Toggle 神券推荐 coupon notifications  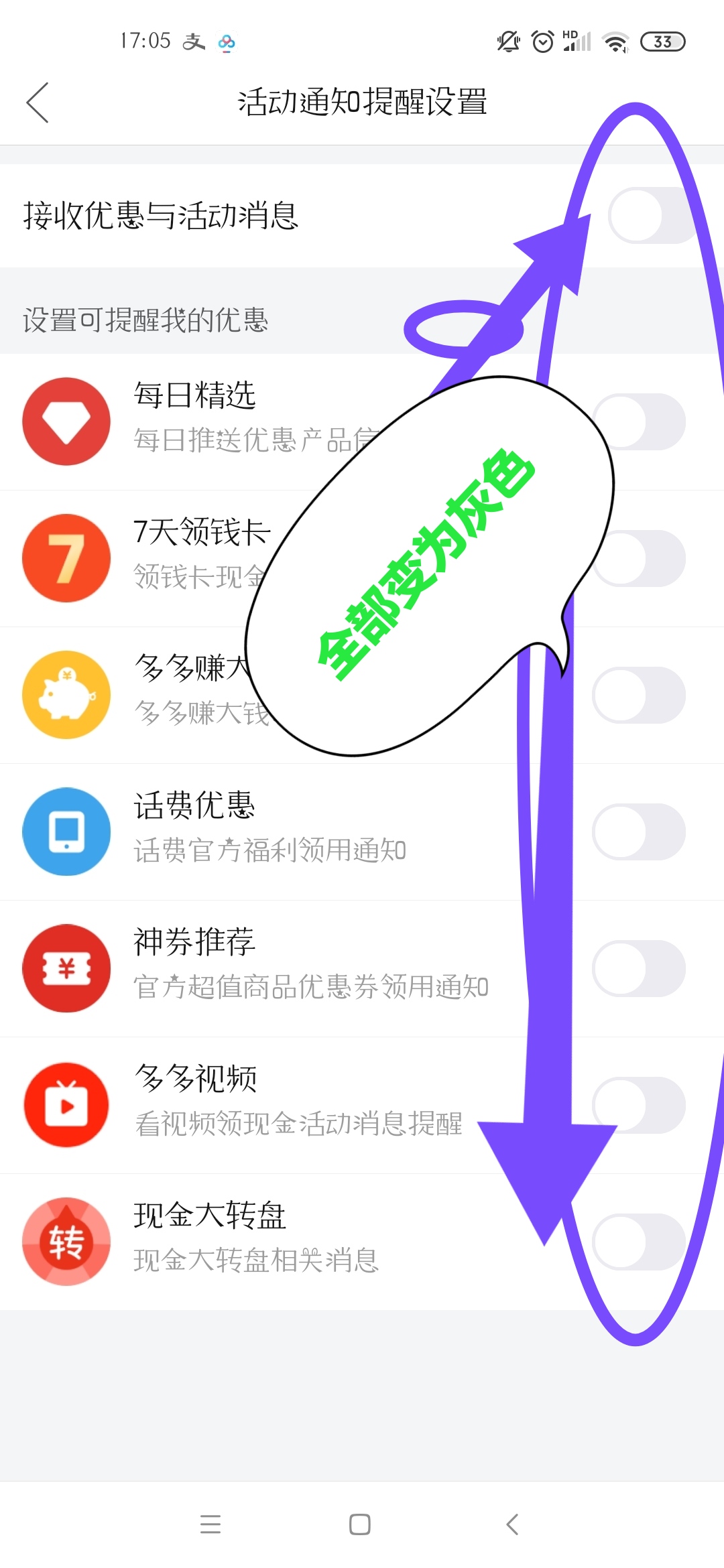tap(639, 968)
